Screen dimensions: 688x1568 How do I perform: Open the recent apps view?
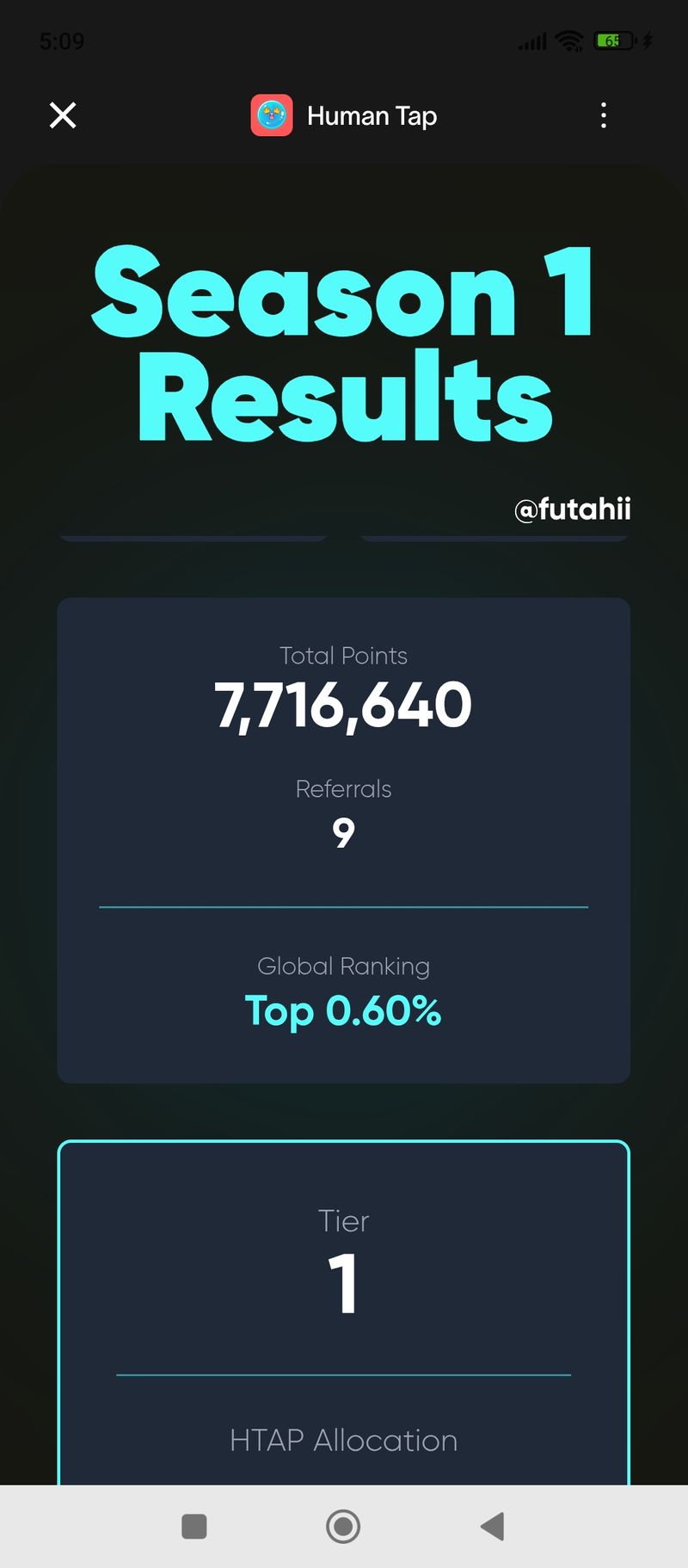194,1526
